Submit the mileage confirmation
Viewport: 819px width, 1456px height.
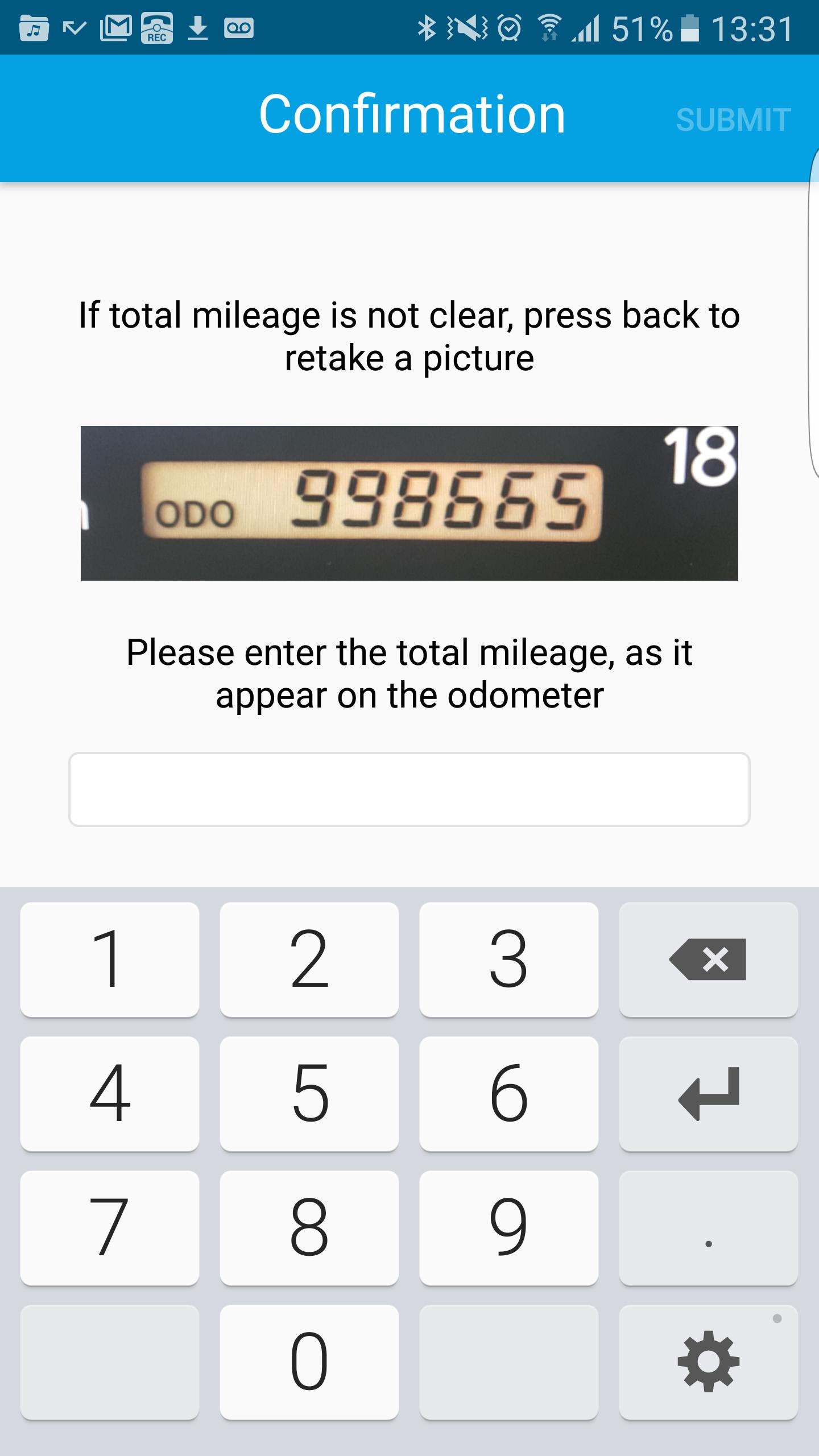click(733, 119)
